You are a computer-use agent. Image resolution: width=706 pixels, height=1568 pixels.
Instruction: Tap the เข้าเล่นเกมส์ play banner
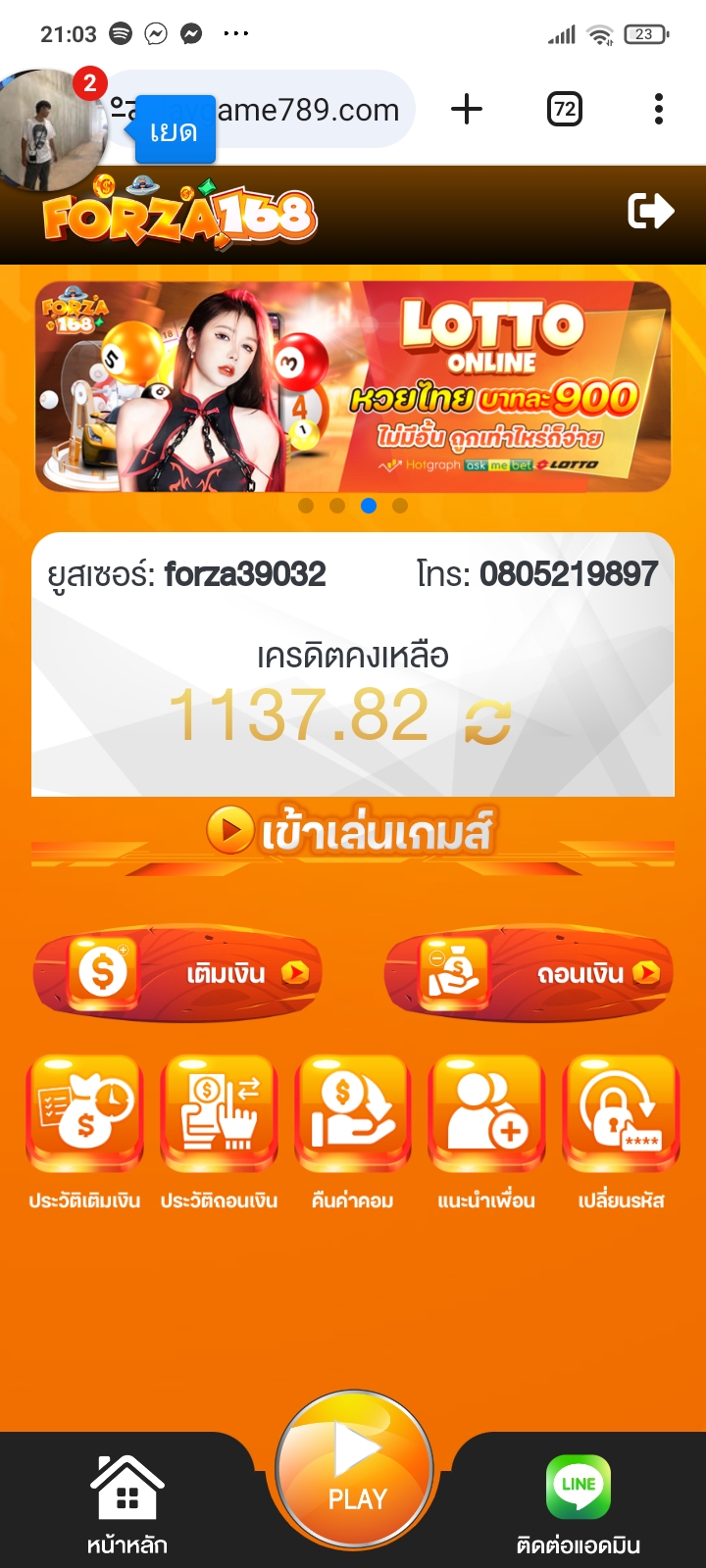353,833
